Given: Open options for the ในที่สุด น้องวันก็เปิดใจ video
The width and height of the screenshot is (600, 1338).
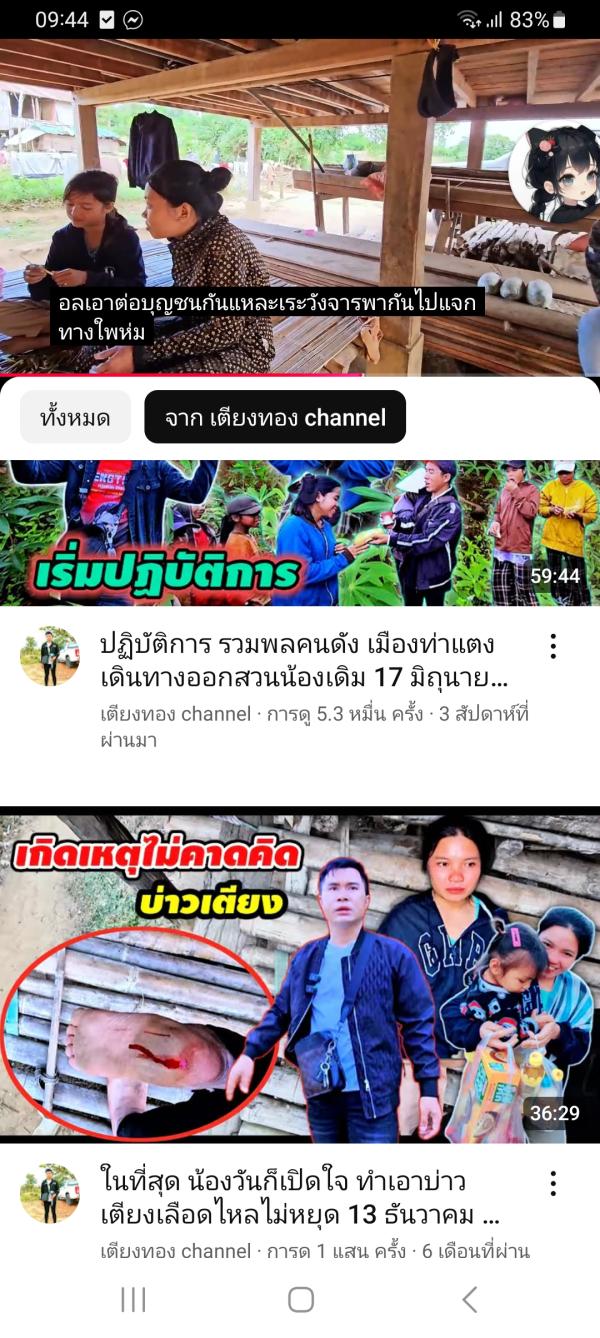Looking at the screenshot, I should [x=552, y=1184].
